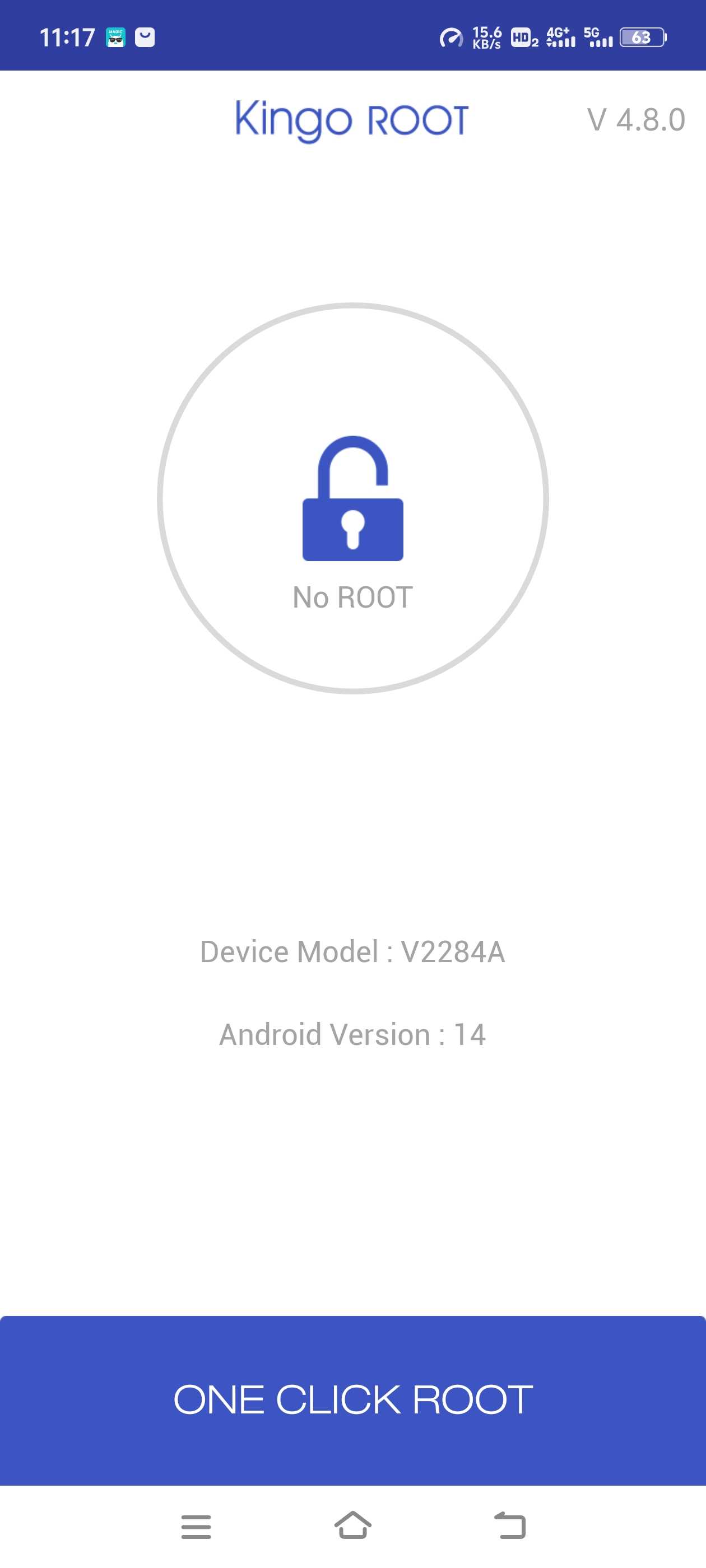Tap the smiley app notification icon

(x=145, y=38)
